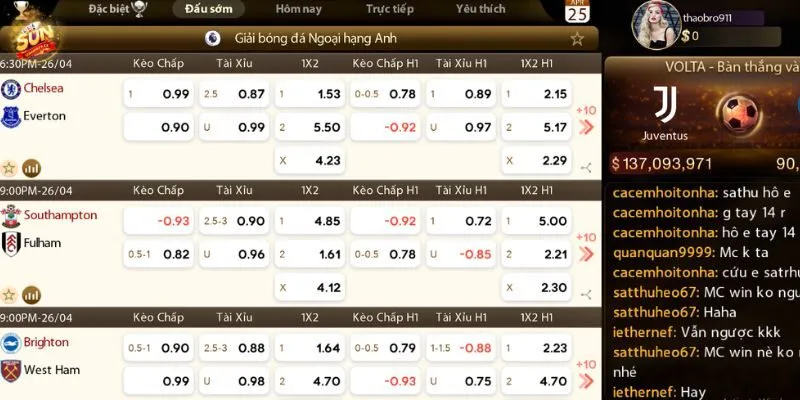The height and width of the screenshot is (400, 800).
Task: Select the Đấu sớm tab
Action: click(208, 9)
